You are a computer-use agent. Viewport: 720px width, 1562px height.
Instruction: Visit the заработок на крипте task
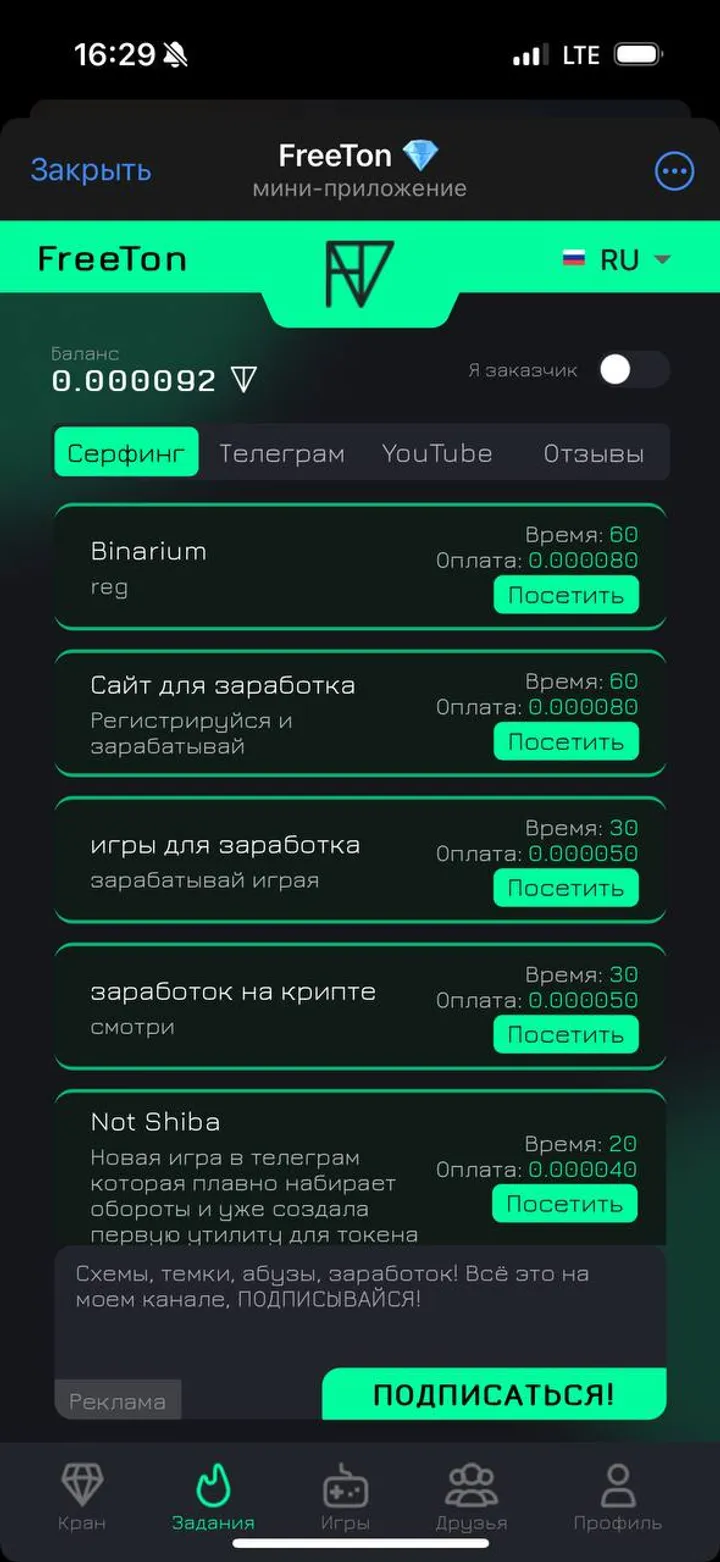[566, 1035]
